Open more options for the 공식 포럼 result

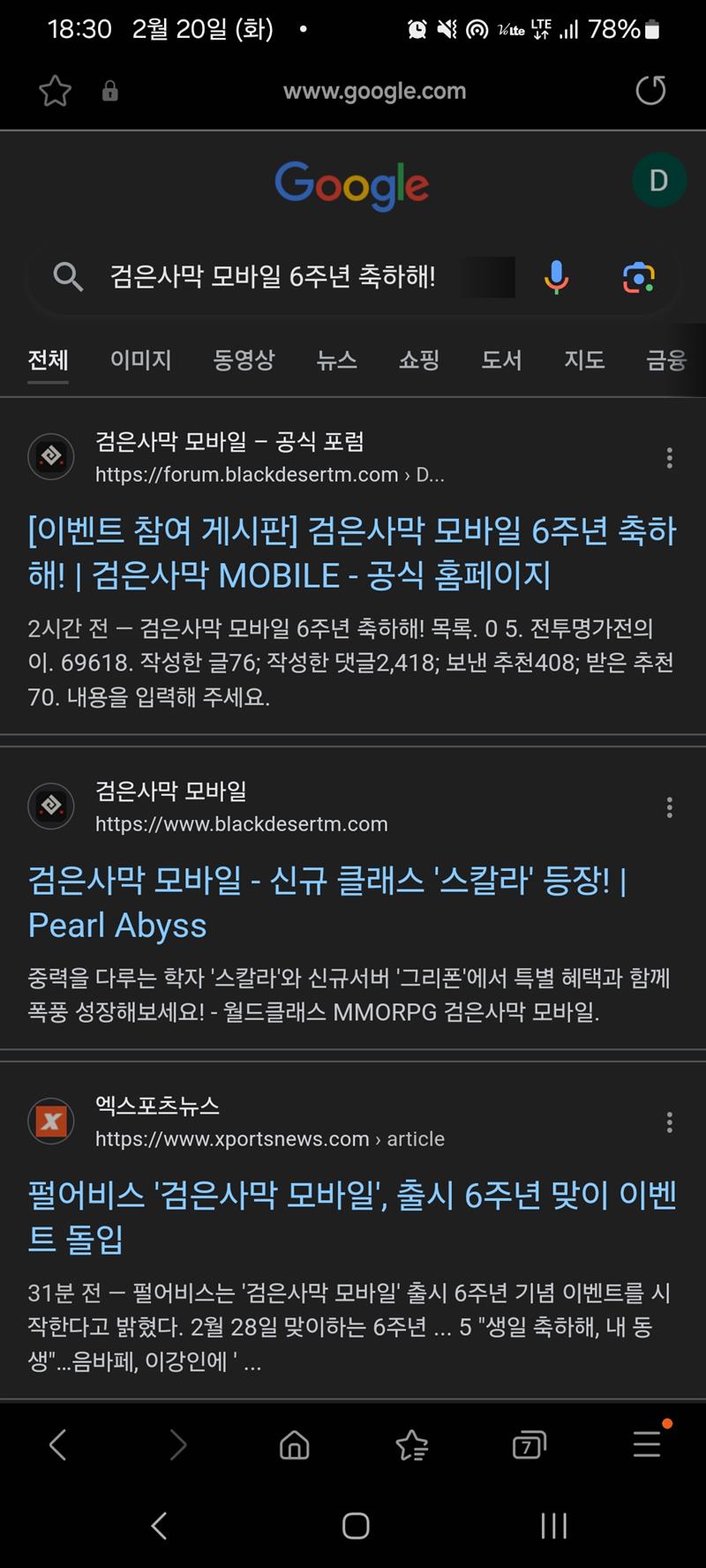click(670, 457)
